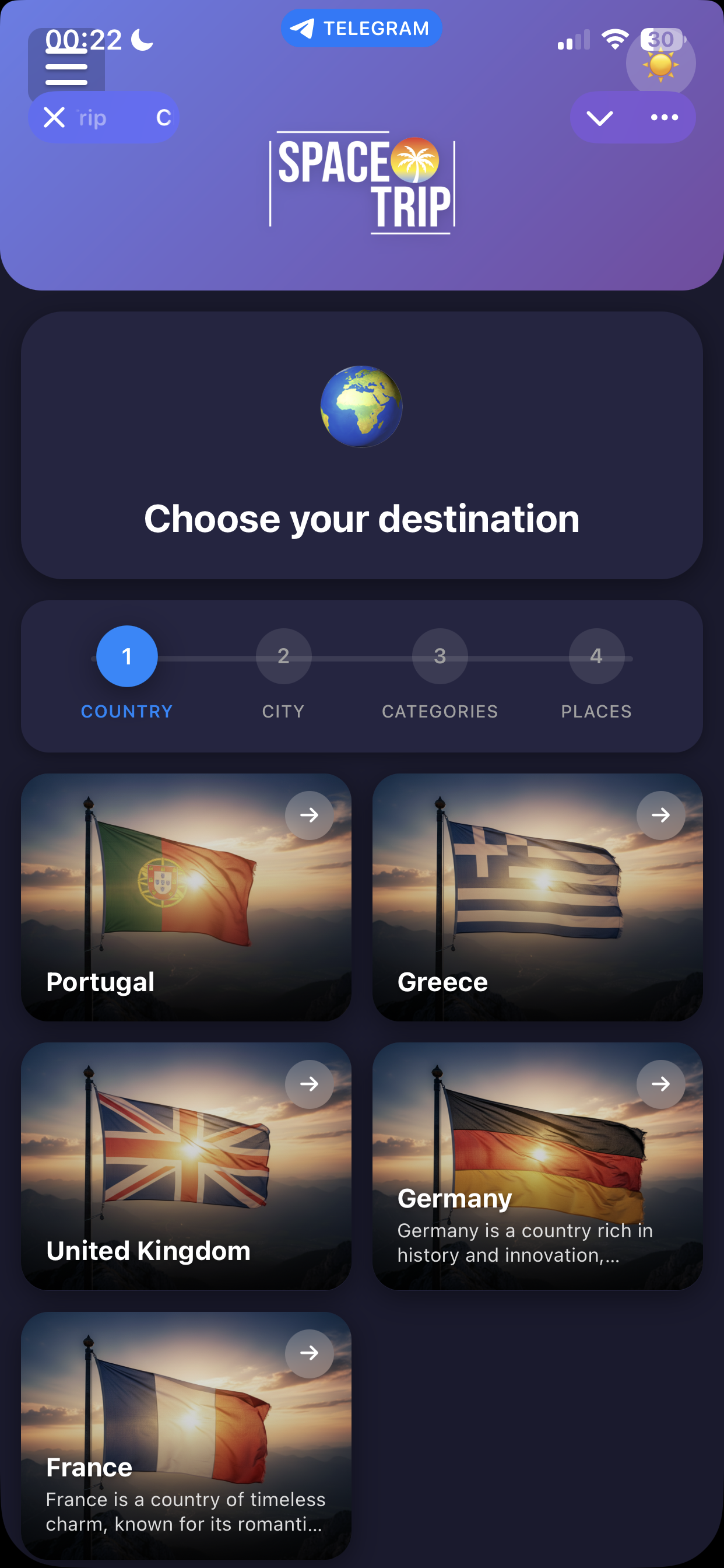Collapse the mini app with the chevron

[600, 117]
